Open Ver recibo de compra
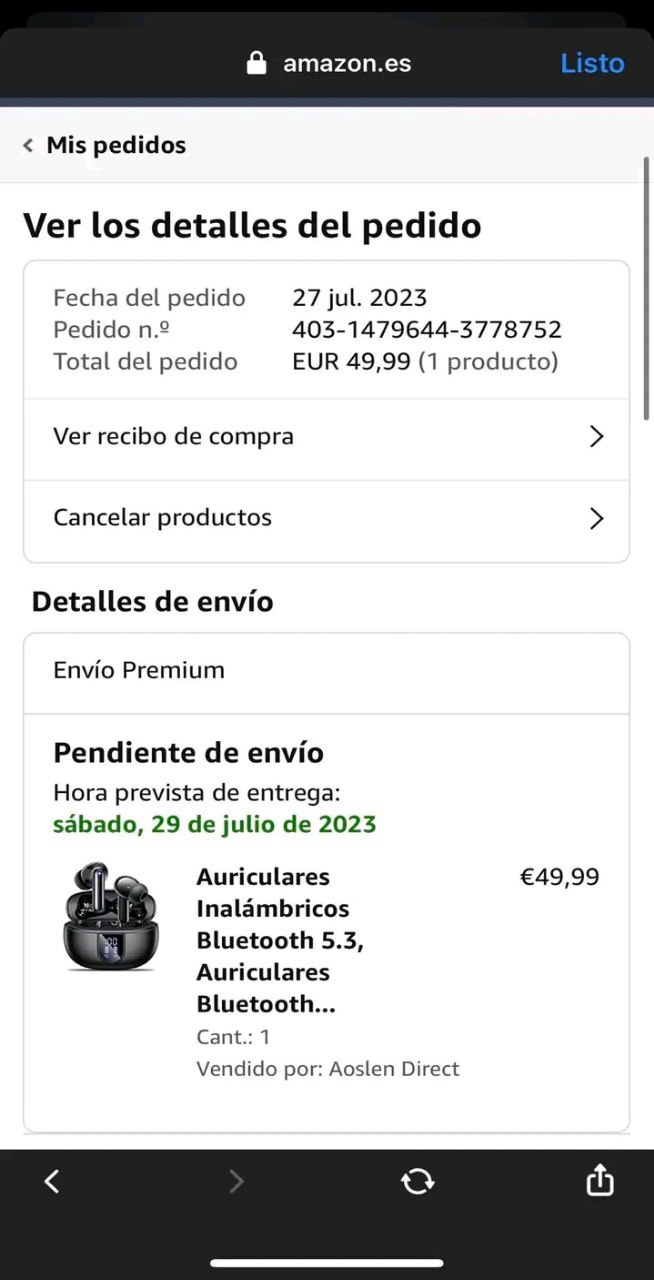 point(326,437)
